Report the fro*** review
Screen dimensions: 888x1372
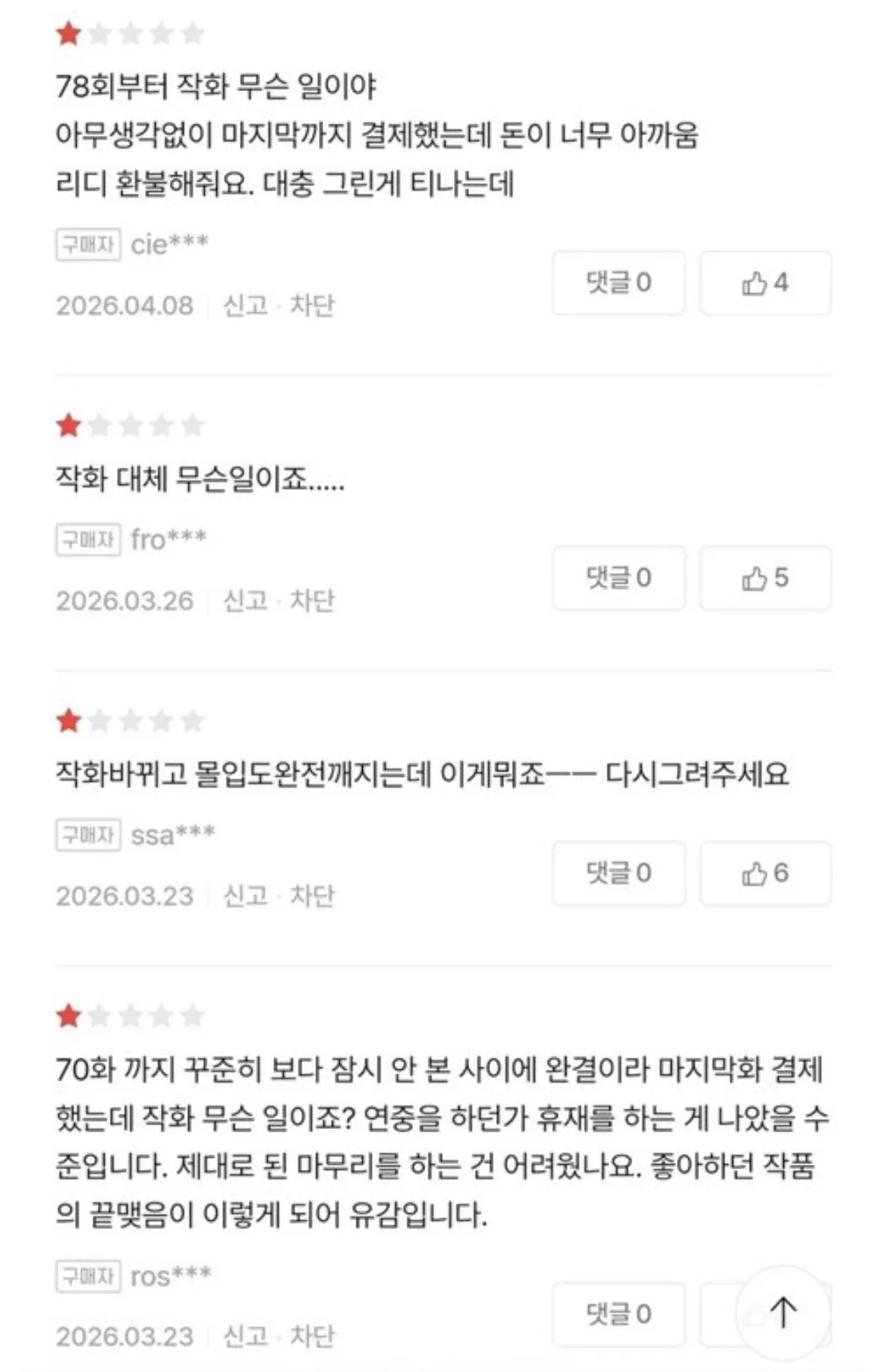coord(245,601)
